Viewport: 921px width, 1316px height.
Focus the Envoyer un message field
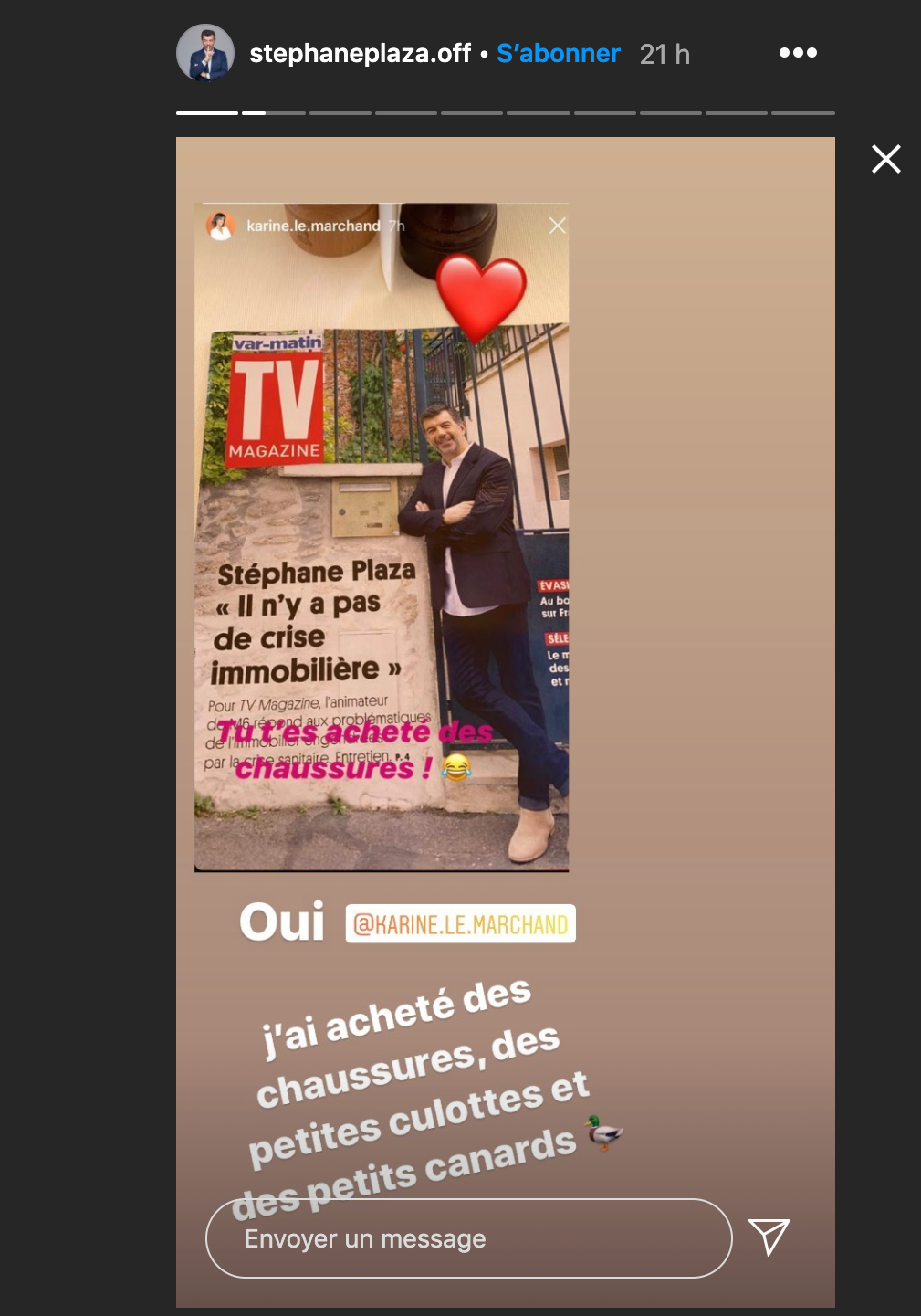468,1238
